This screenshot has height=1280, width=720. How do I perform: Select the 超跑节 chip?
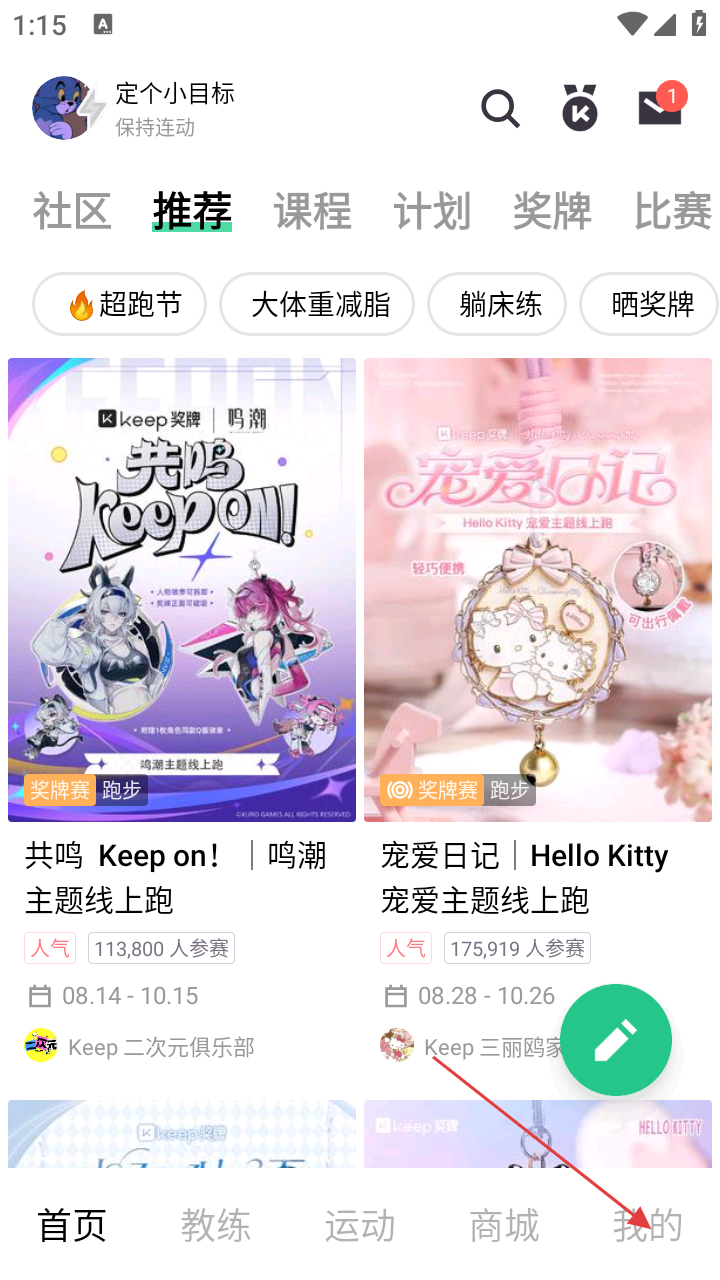pos(120,304)
